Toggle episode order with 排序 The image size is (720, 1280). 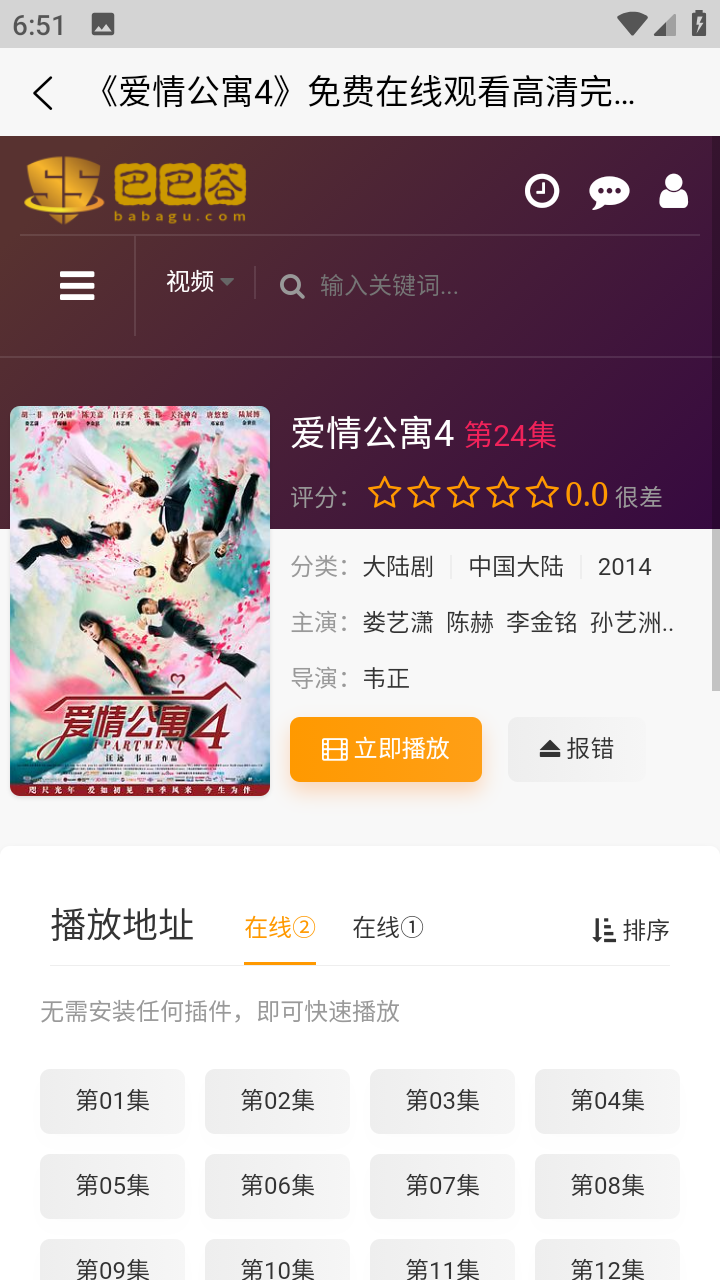tap(630, 930)
